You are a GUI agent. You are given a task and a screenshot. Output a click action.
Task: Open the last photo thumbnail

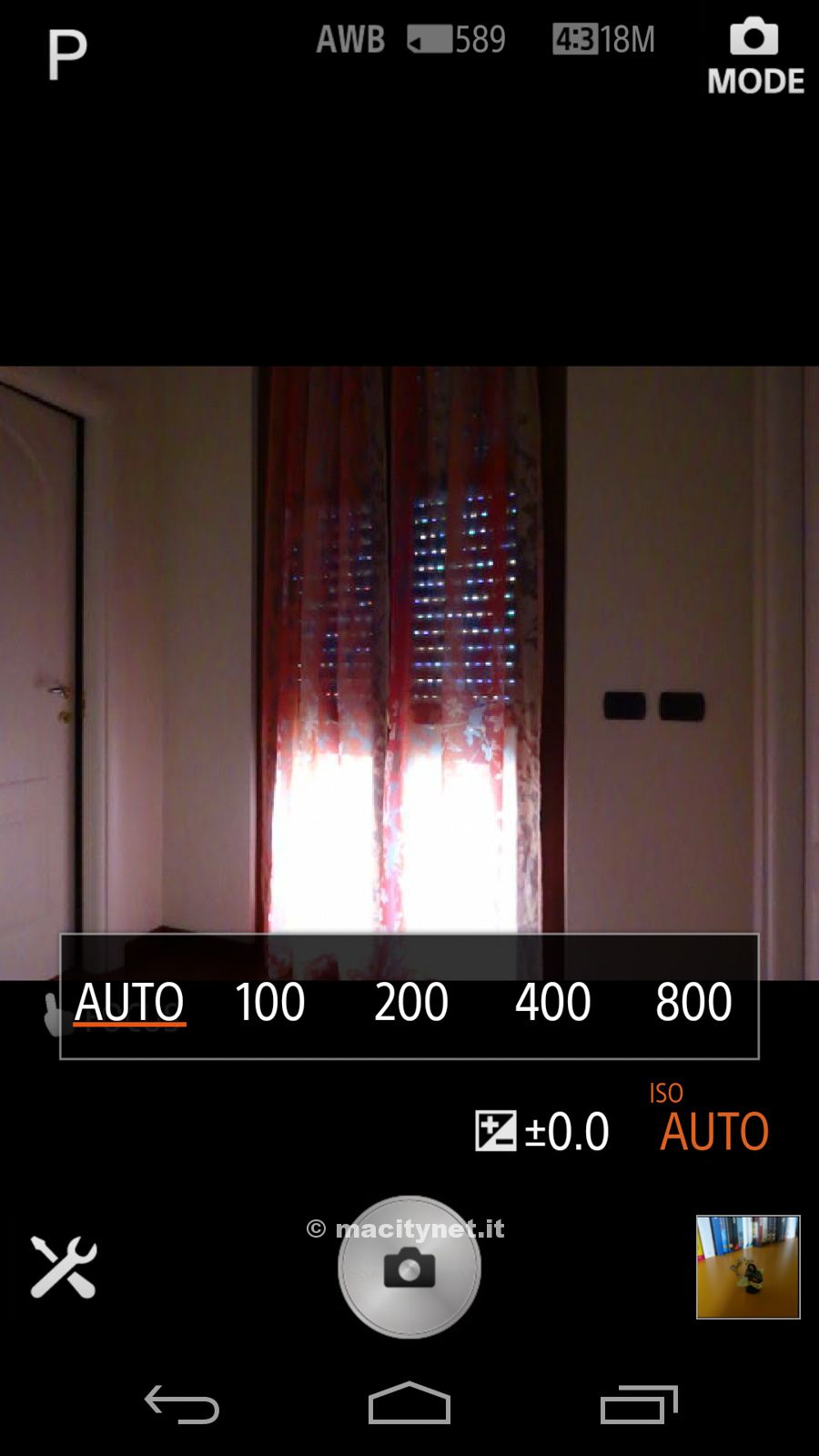tap(748, 1267)
